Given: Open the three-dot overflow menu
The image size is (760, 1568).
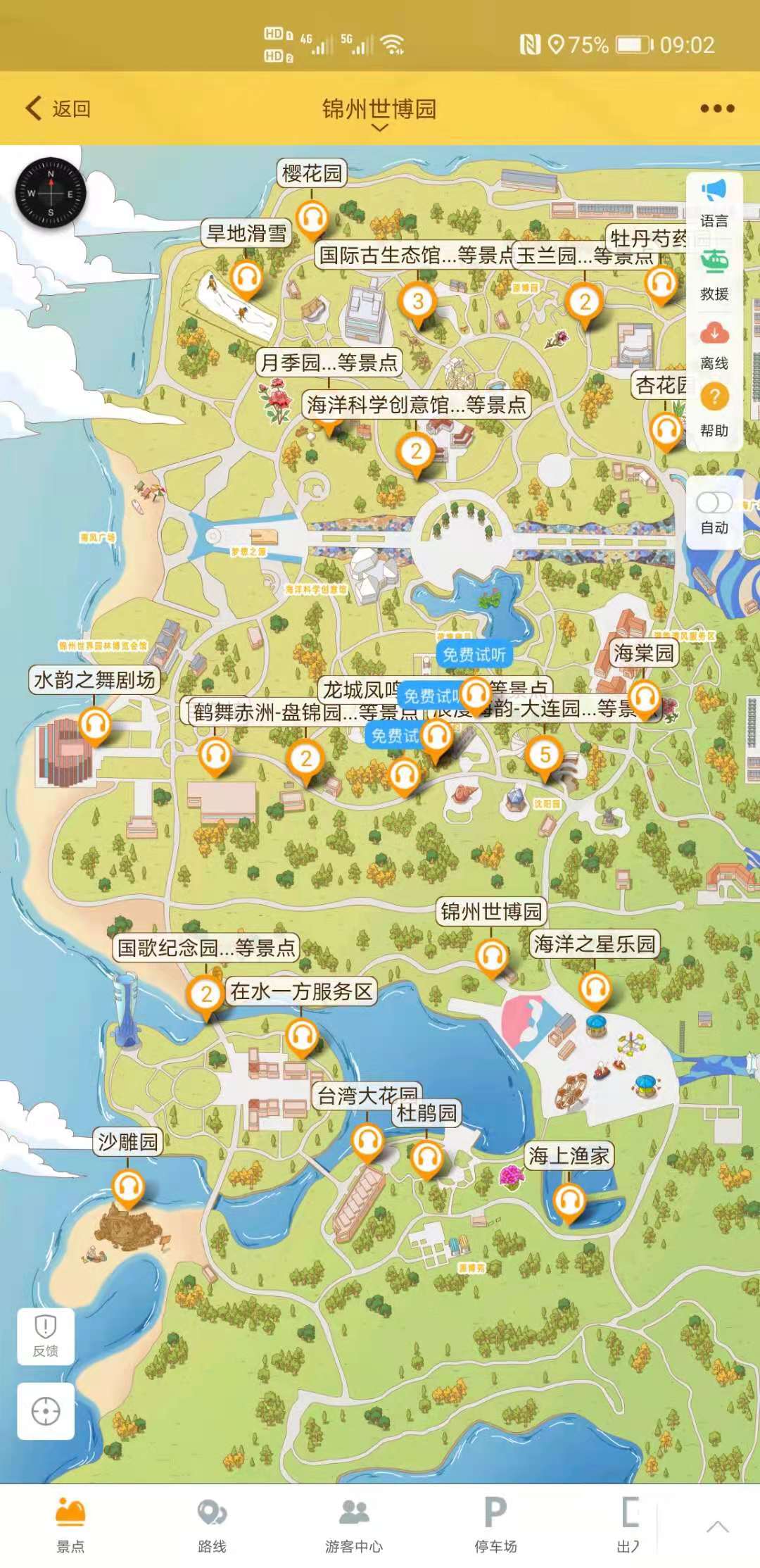Looking at the screenshot, I should click(x=717, y=108).
